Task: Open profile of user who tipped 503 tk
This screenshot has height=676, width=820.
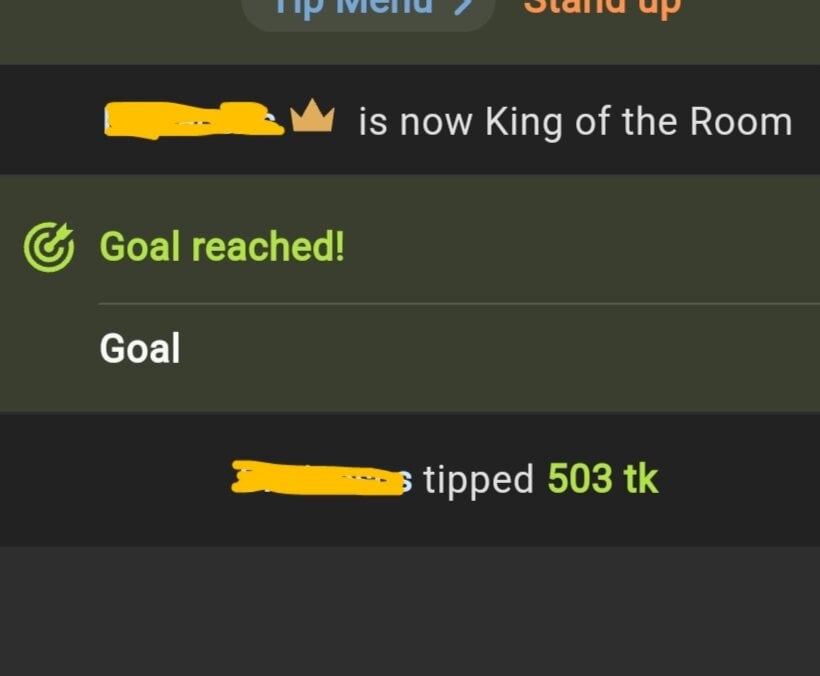Action: click(x=320, y=479)
